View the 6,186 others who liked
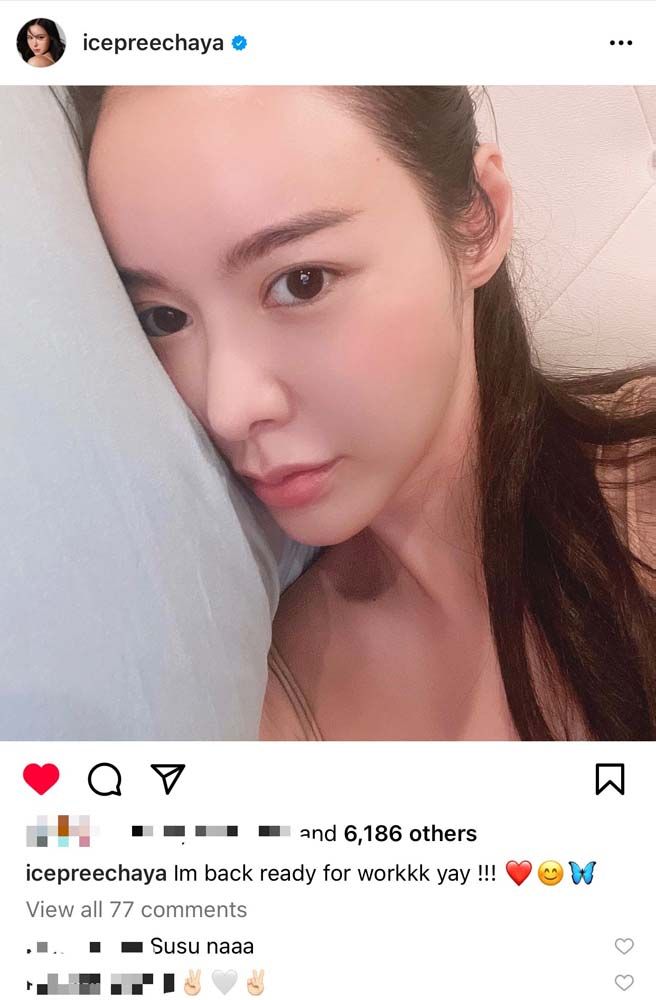 point(410,833)
